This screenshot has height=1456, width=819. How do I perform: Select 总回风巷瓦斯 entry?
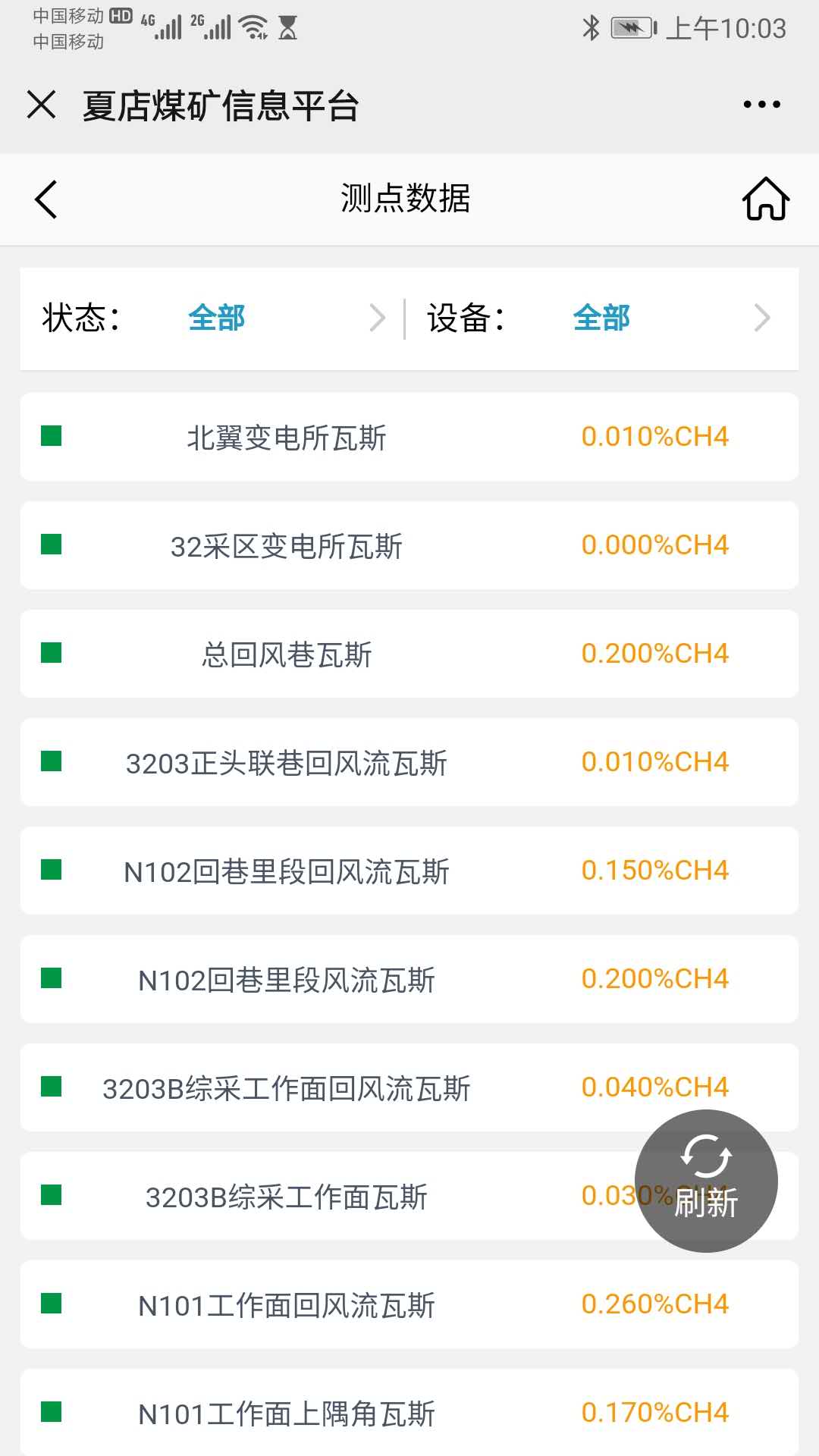tap(287, 654)
